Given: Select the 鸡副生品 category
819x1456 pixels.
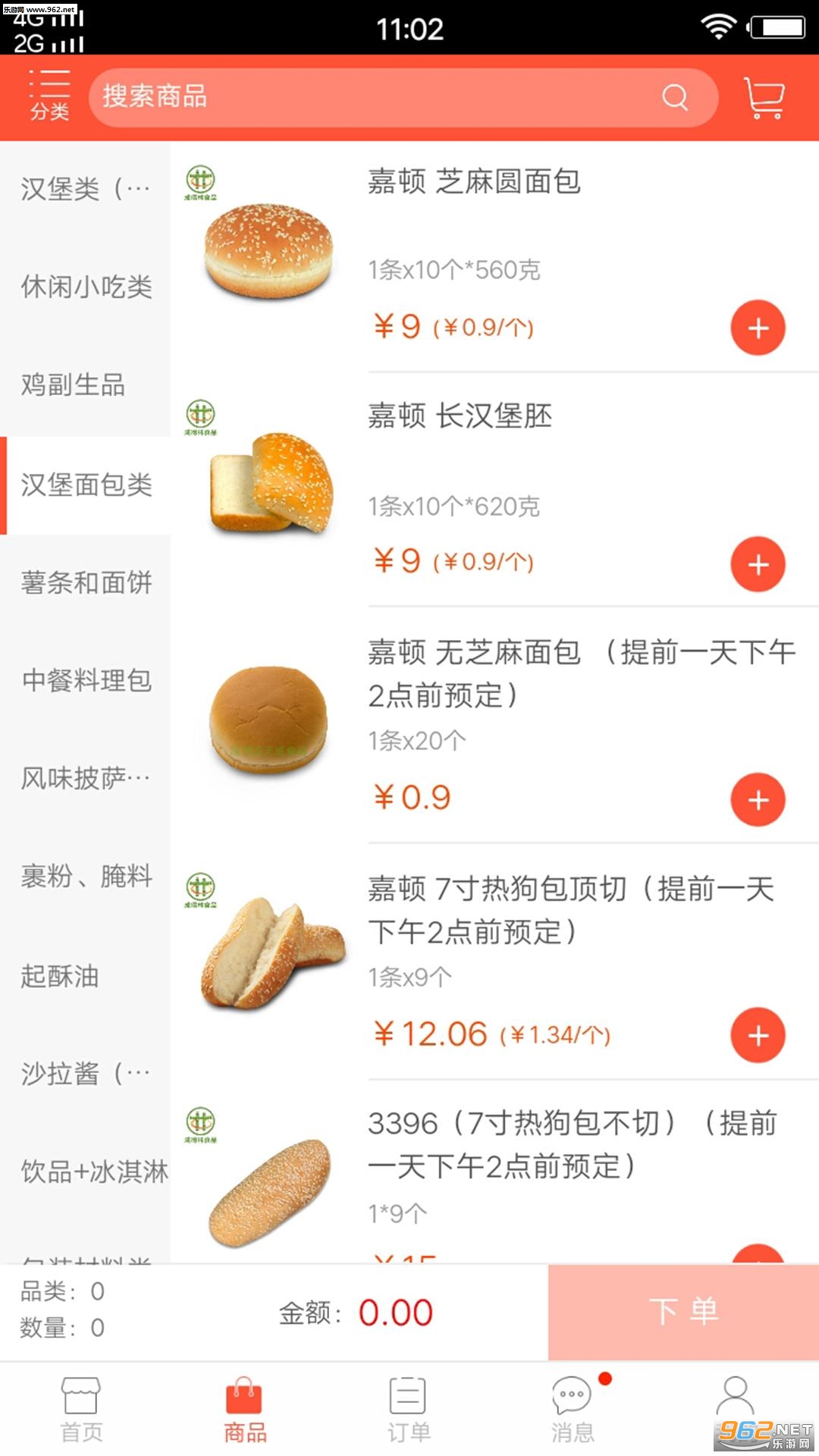Looking at the screenshot, I should (73, 385).
